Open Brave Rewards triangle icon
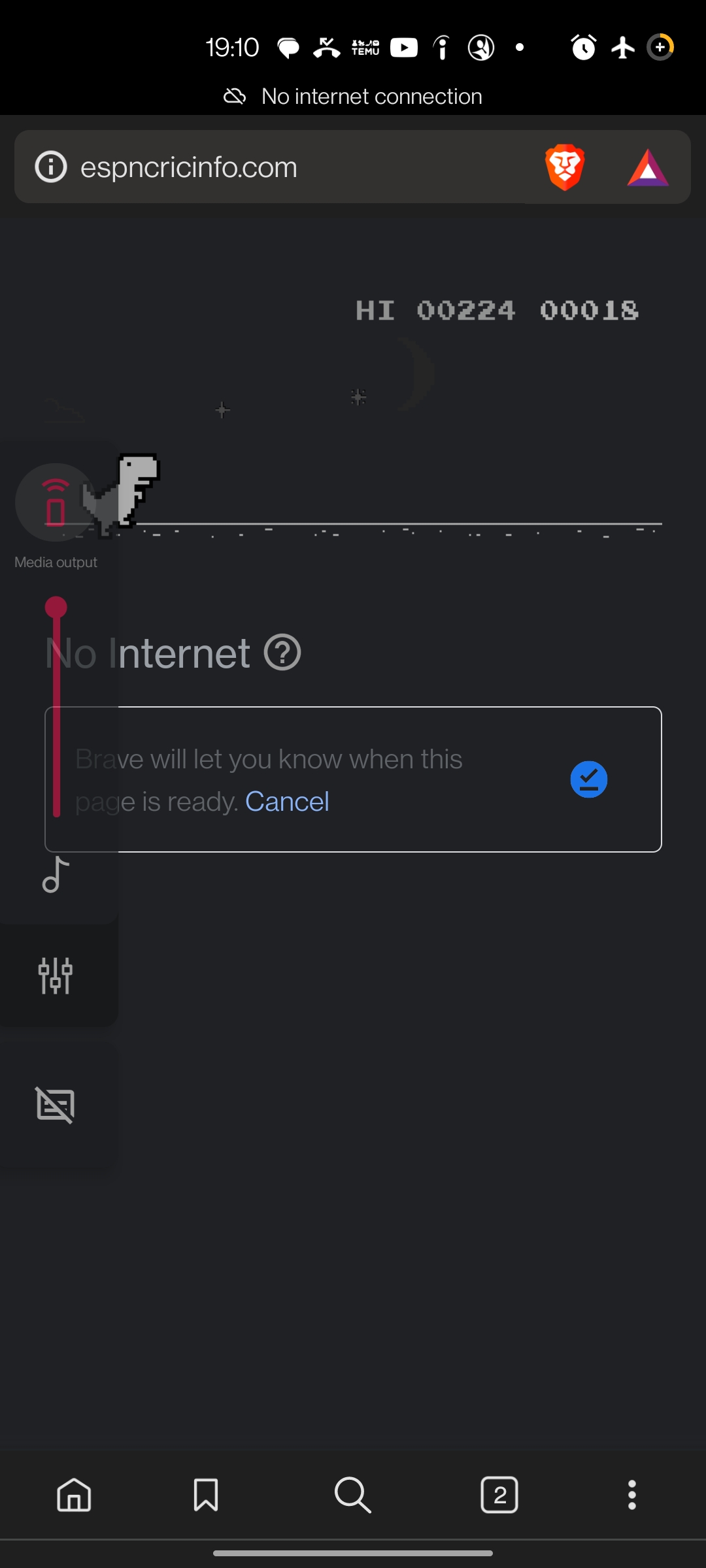This screenshot has width=706, height=1568. click(x=647, y=168)
